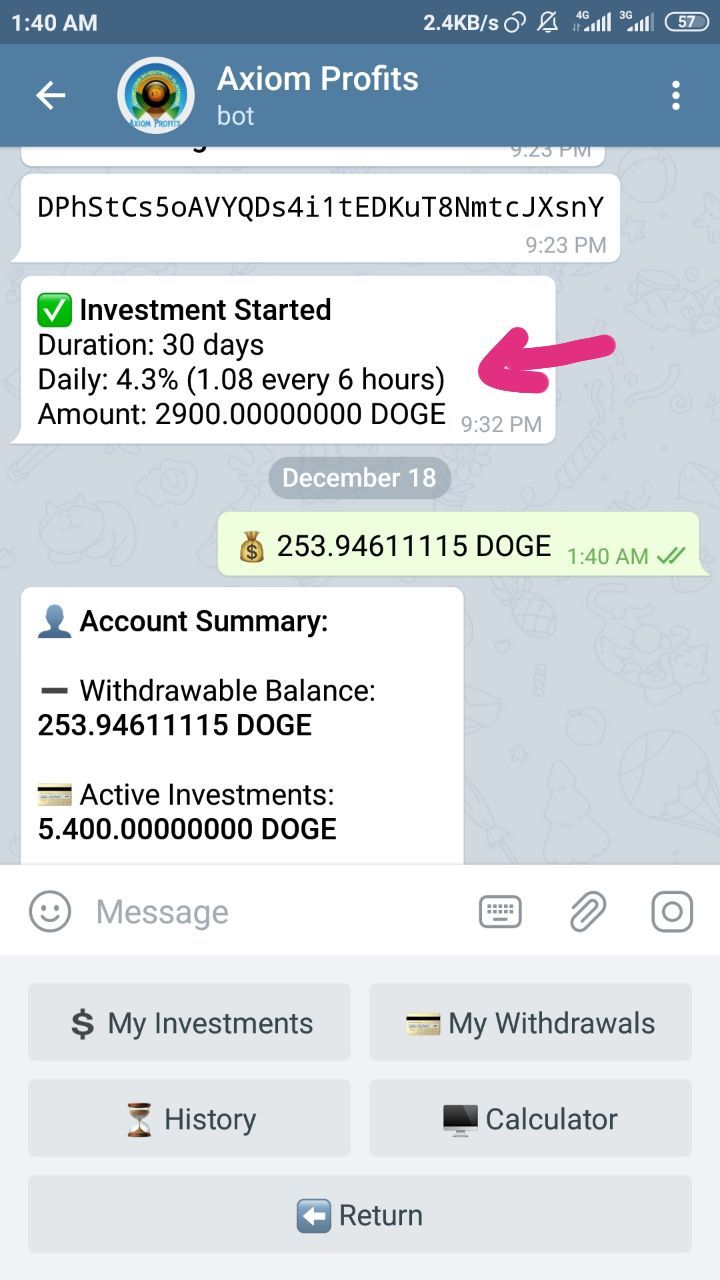Select the My Investments button

[189, 1022]
